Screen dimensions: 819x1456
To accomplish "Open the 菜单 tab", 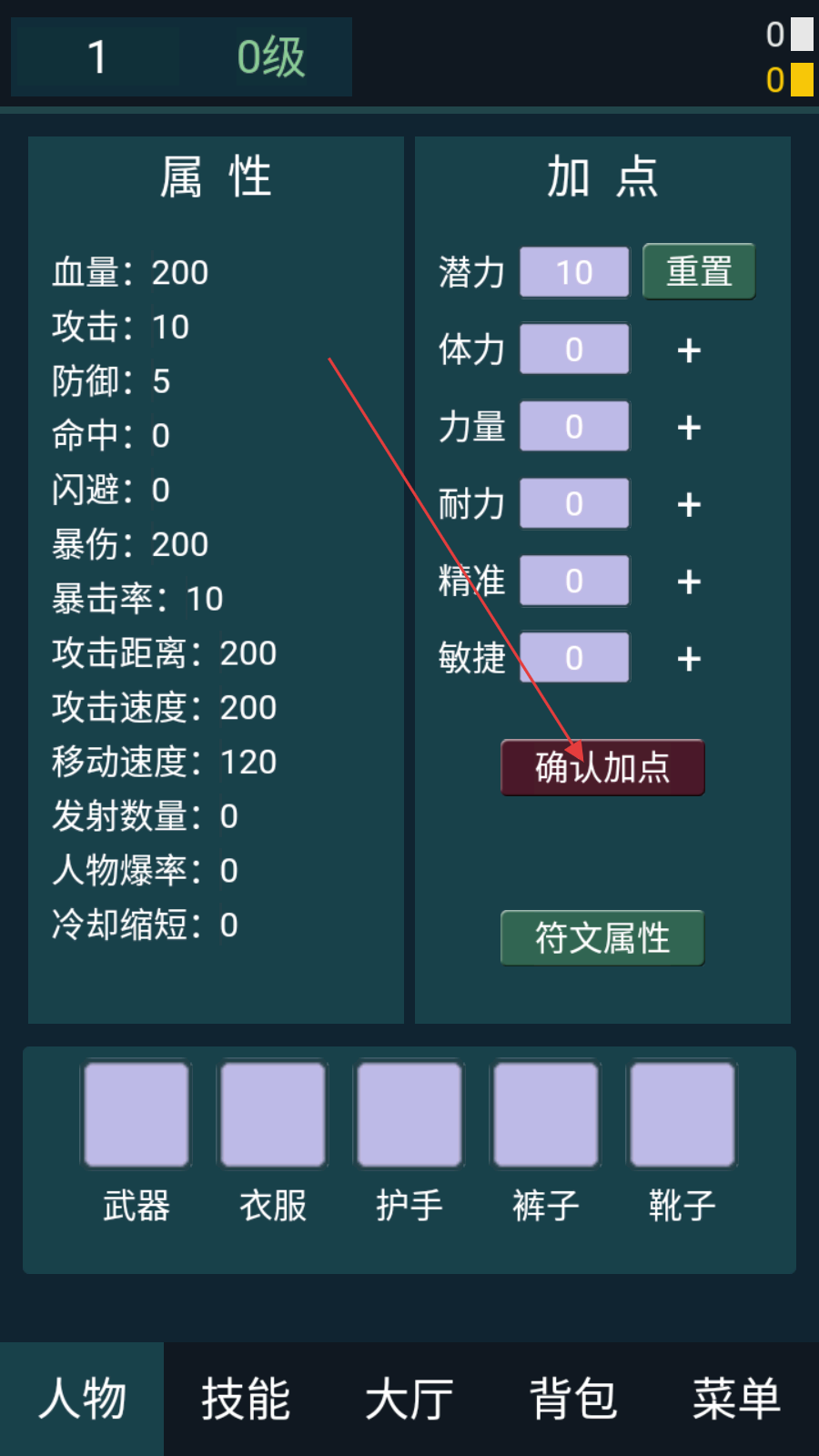I will [x=737, y=1399].
